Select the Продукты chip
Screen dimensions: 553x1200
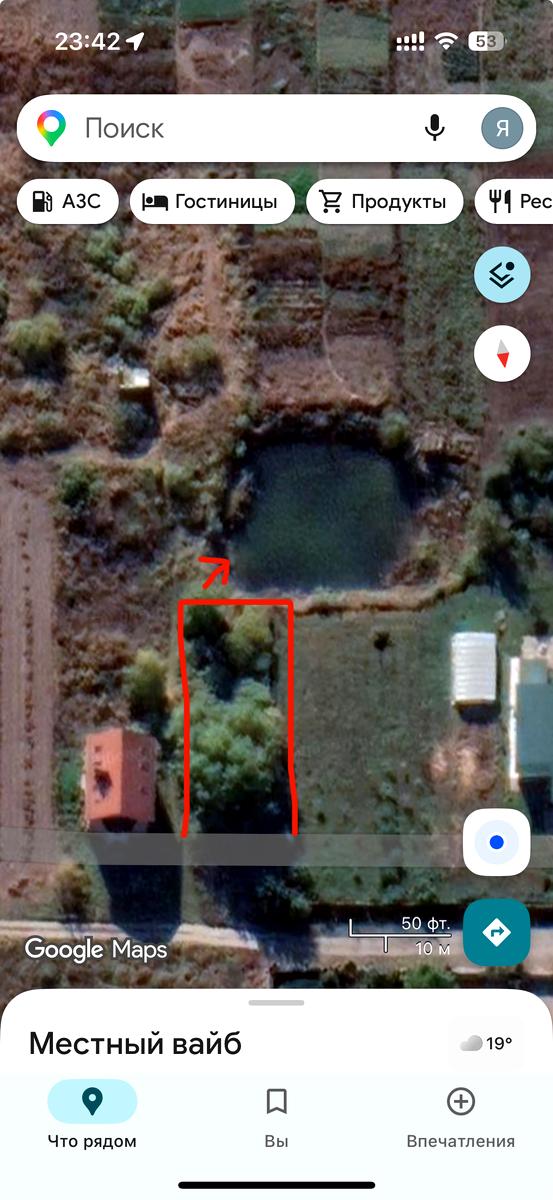tap(384, 201)
